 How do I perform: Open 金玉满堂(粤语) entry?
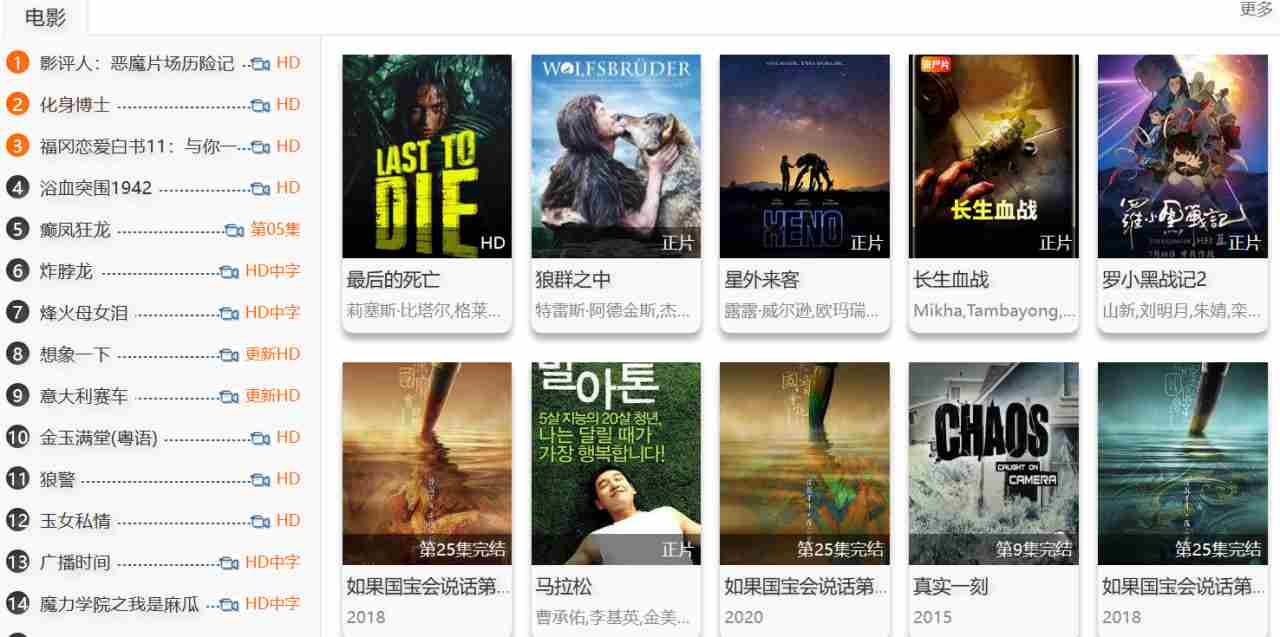pyautogui.click(x=99, y=438)
